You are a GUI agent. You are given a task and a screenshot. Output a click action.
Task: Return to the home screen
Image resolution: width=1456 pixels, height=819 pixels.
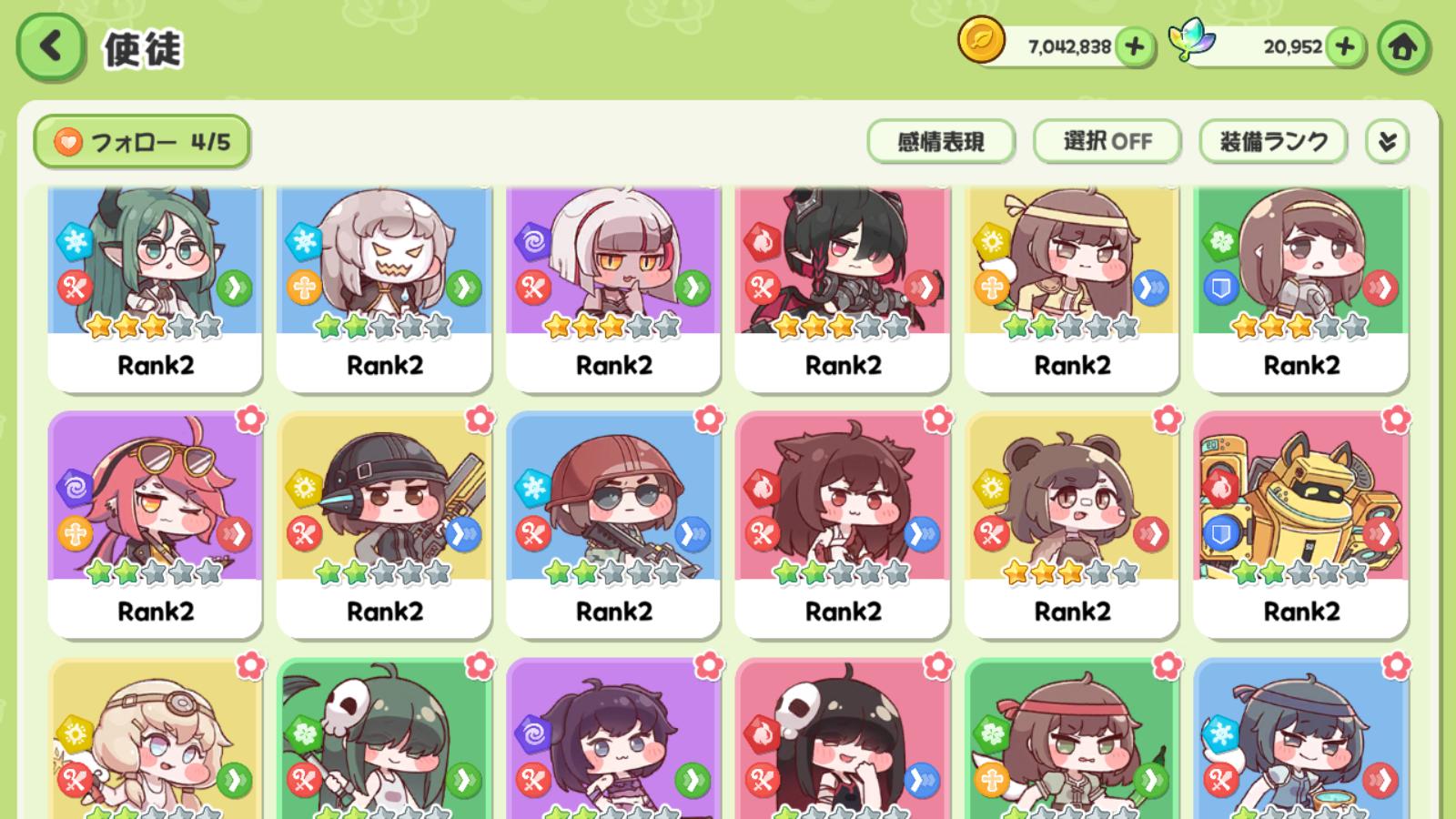(1402, 46)
